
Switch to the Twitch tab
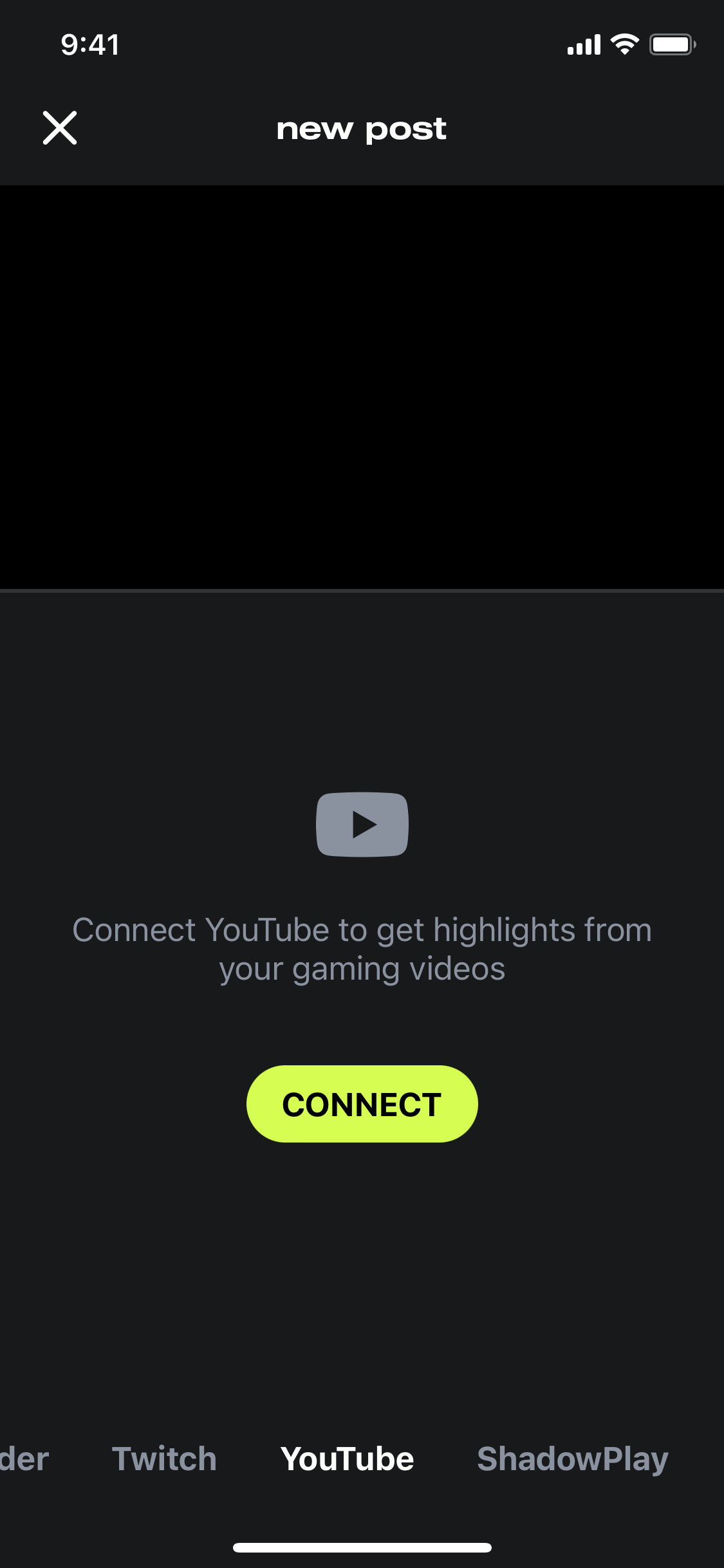(x=164, y=1459)
